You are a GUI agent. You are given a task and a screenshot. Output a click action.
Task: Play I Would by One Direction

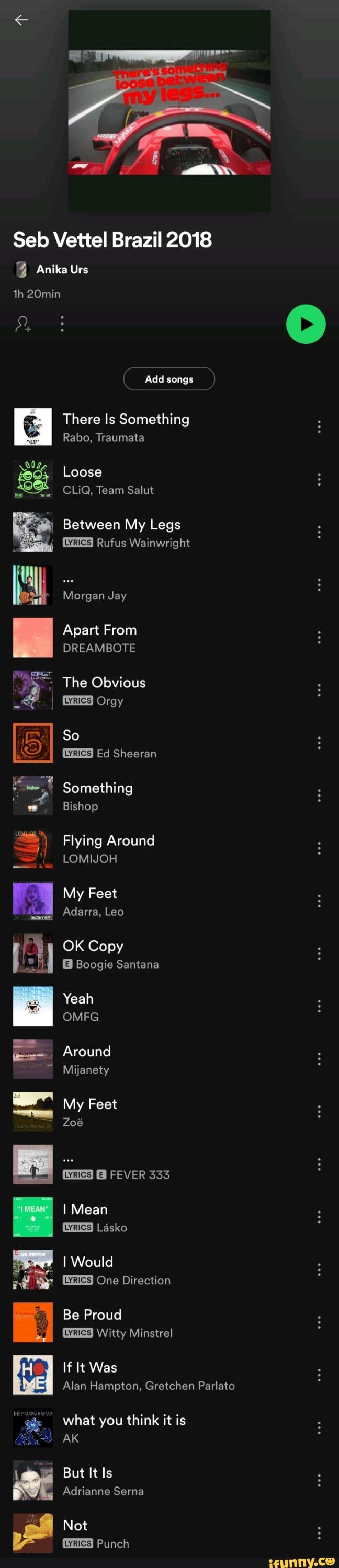[x=116, y=1270]
